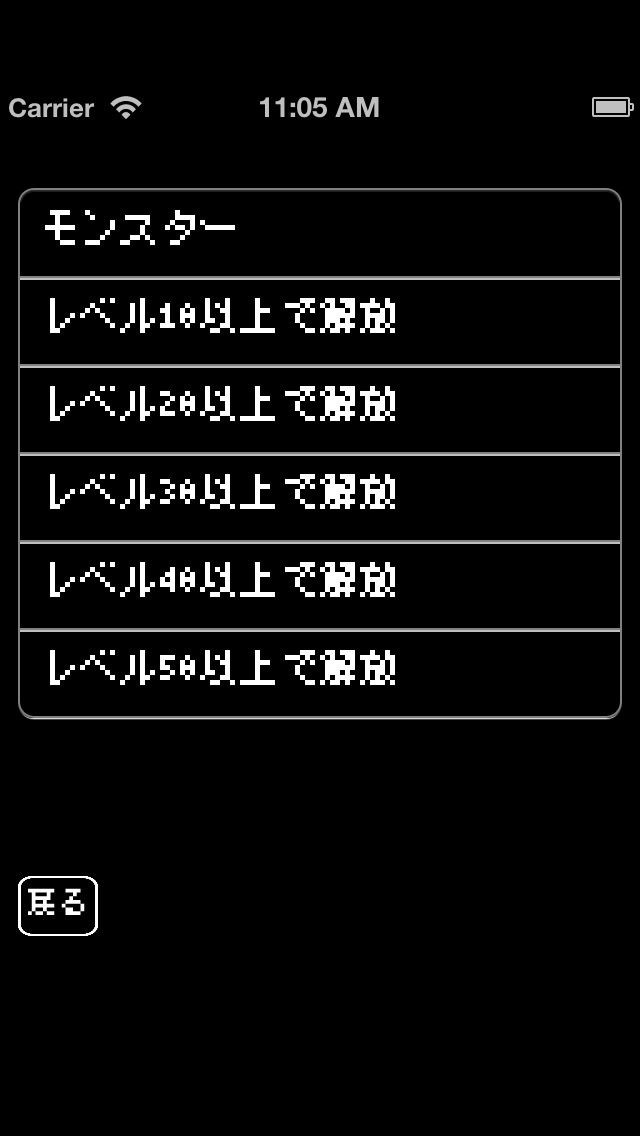
Task: Tap the レベル20以上で解放 row
Action: tap(320, 409)
